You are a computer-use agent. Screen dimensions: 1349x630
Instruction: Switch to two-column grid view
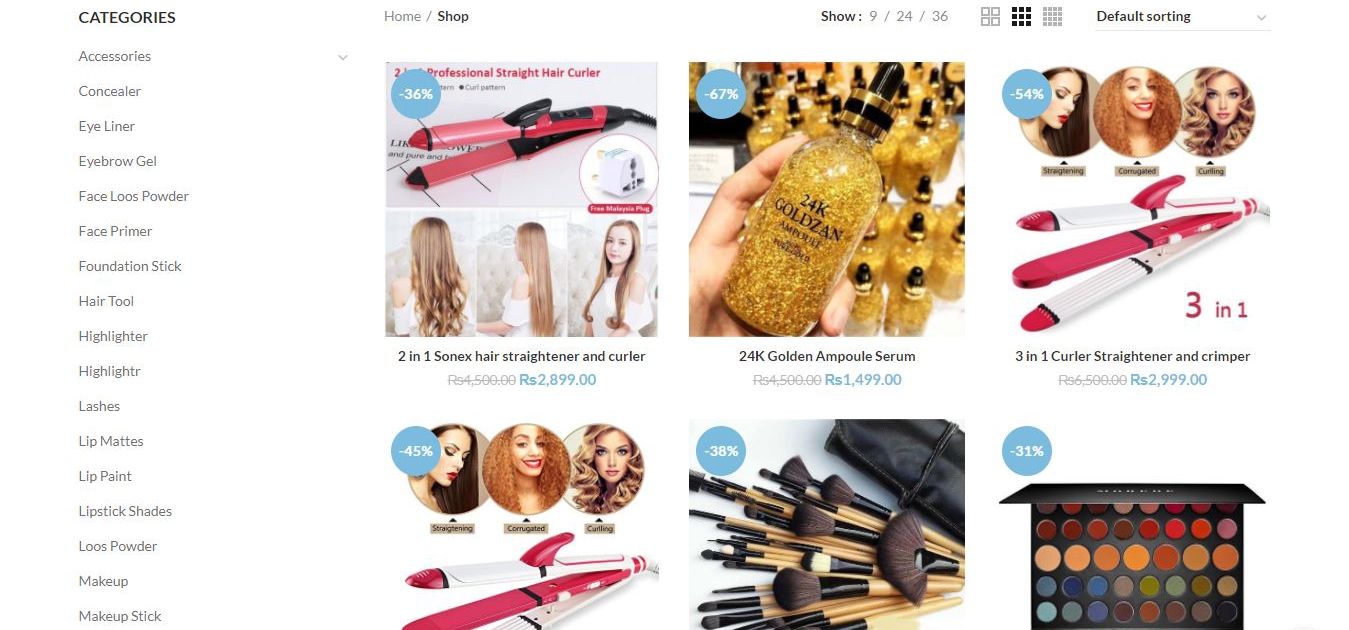[990, 16]
